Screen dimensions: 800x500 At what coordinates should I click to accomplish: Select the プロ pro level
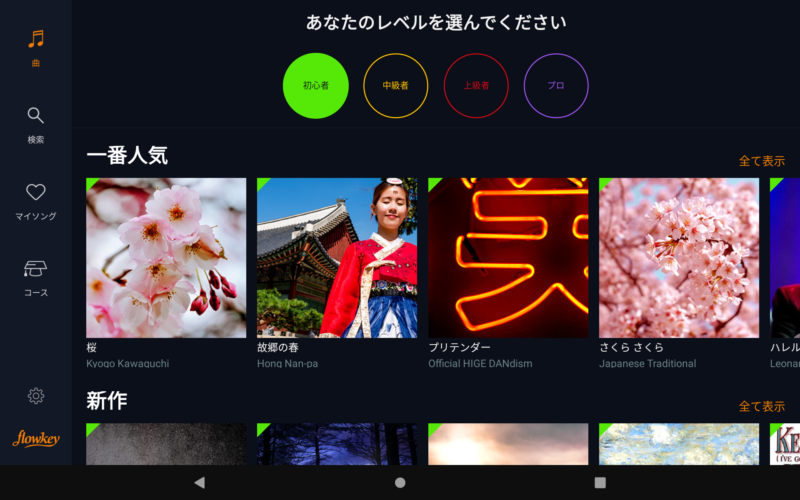556,86
